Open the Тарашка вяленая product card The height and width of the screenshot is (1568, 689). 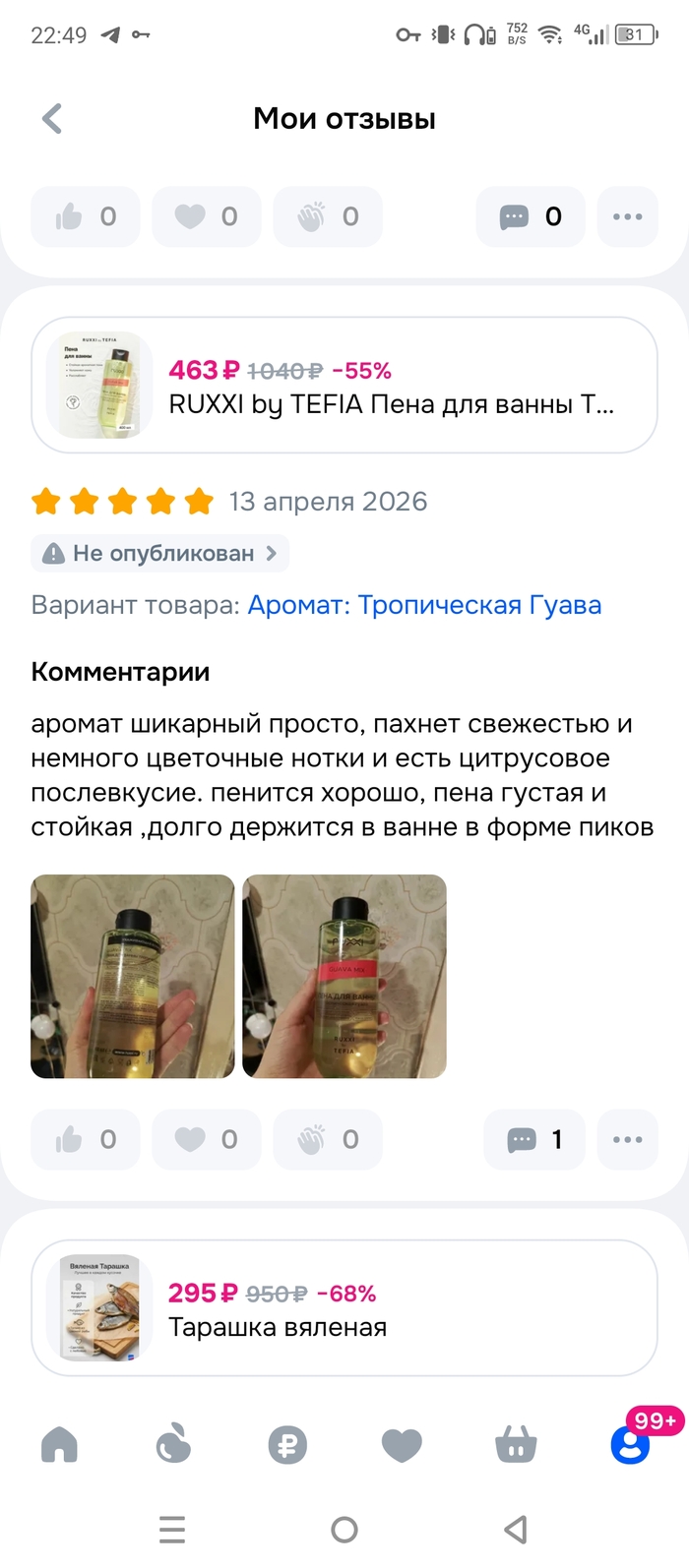[344, 1307]
